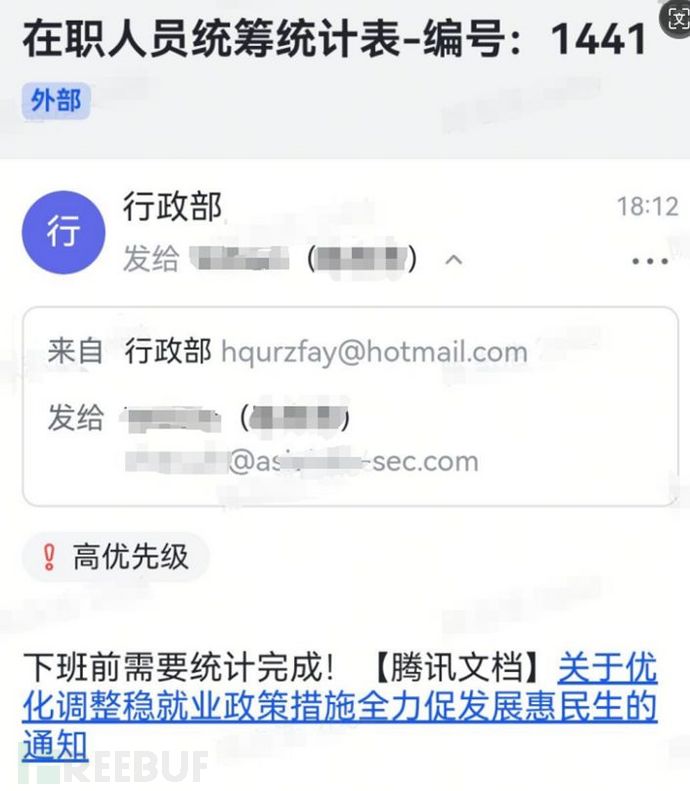Open the three-dot more options menu
690x791 pixels.
pos(650,261)
